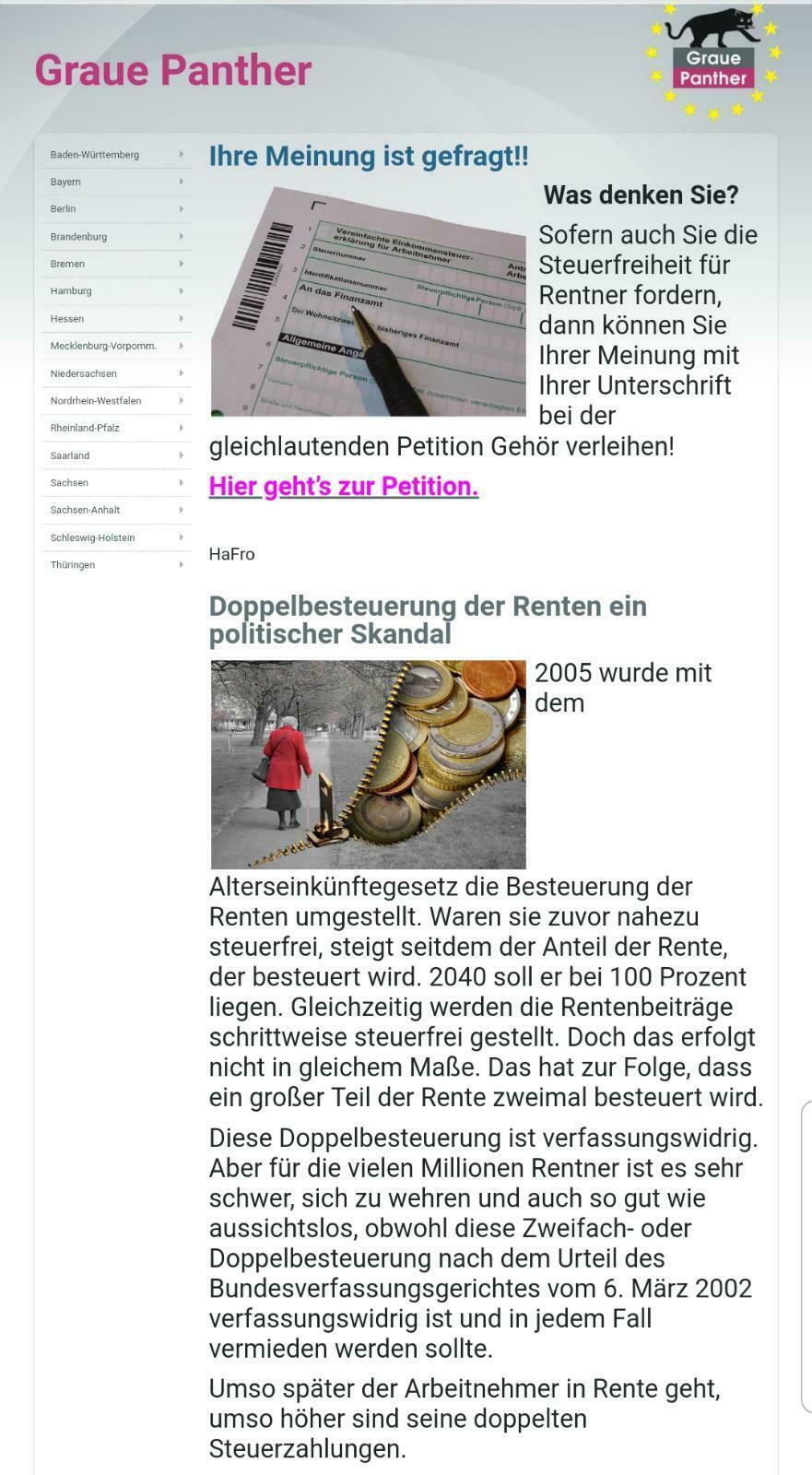Viewport: 812px width, 1475px height.
Task: Select Hessen from the sidebar
Action: coord(67,319)
